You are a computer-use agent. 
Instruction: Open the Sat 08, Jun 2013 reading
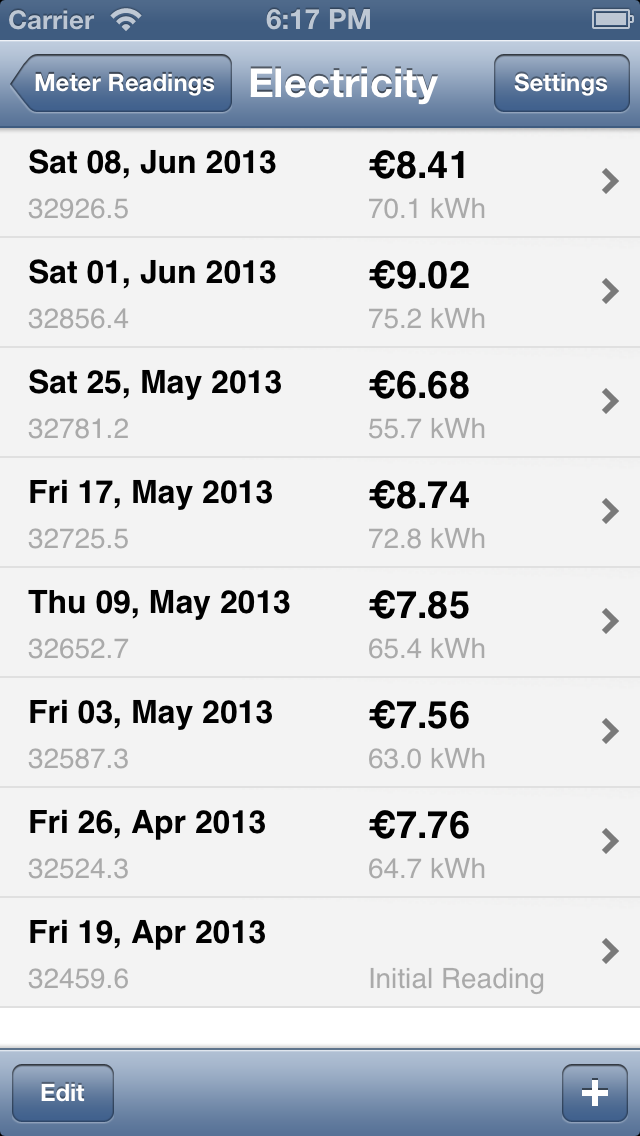point(320,183)
